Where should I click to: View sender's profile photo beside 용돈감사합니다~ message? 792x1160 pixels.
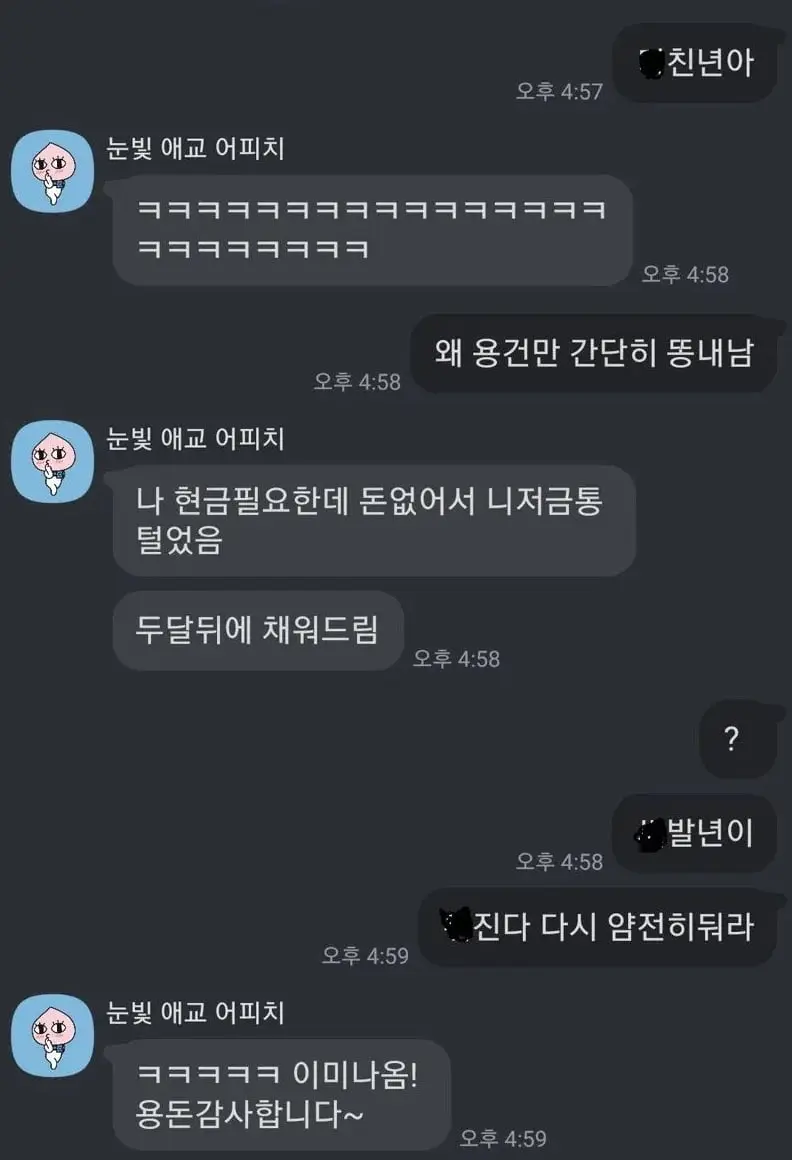52,1035
